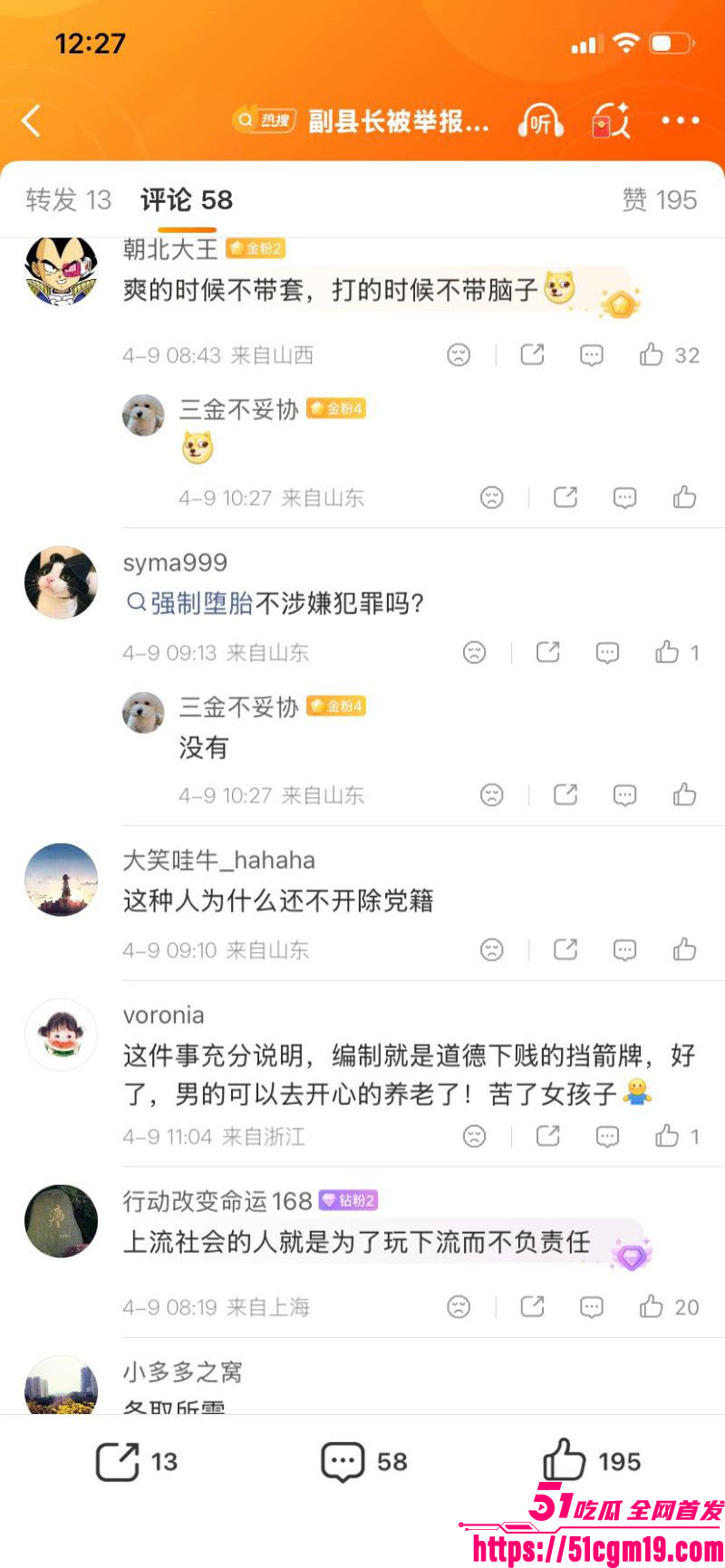Screen dimensions: 725x1568
Task: Expand replies via the comment bubble on 大笑哇牛_hahaha
Action: pos(623,949)
